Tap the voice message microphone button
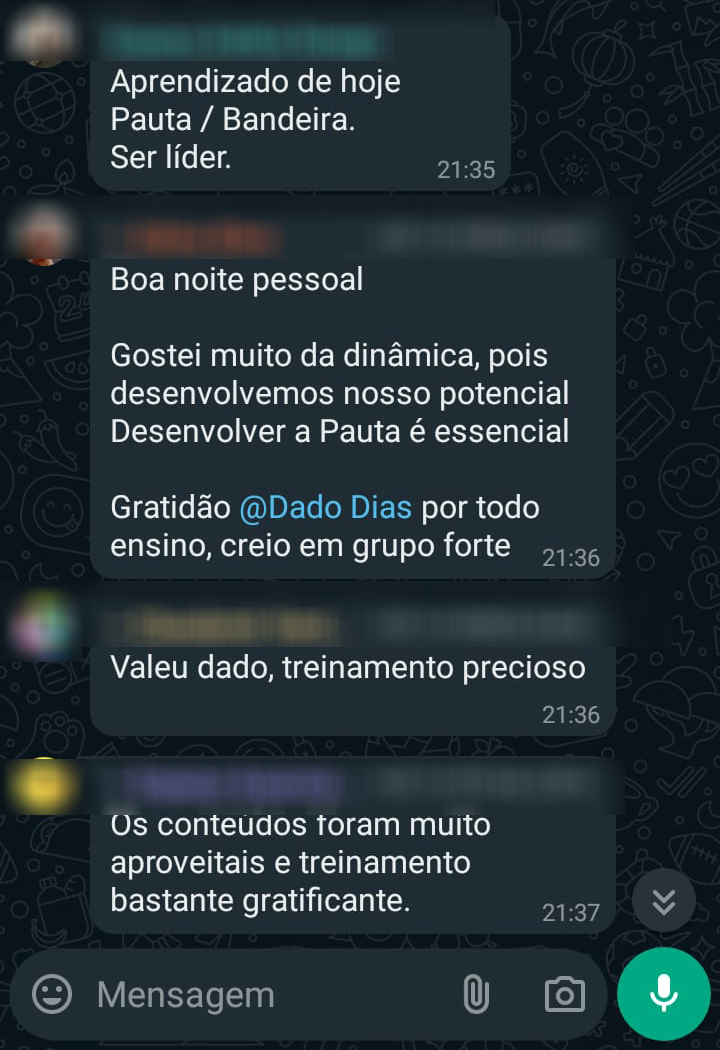The image size is (720, 1050). [664, 994]
